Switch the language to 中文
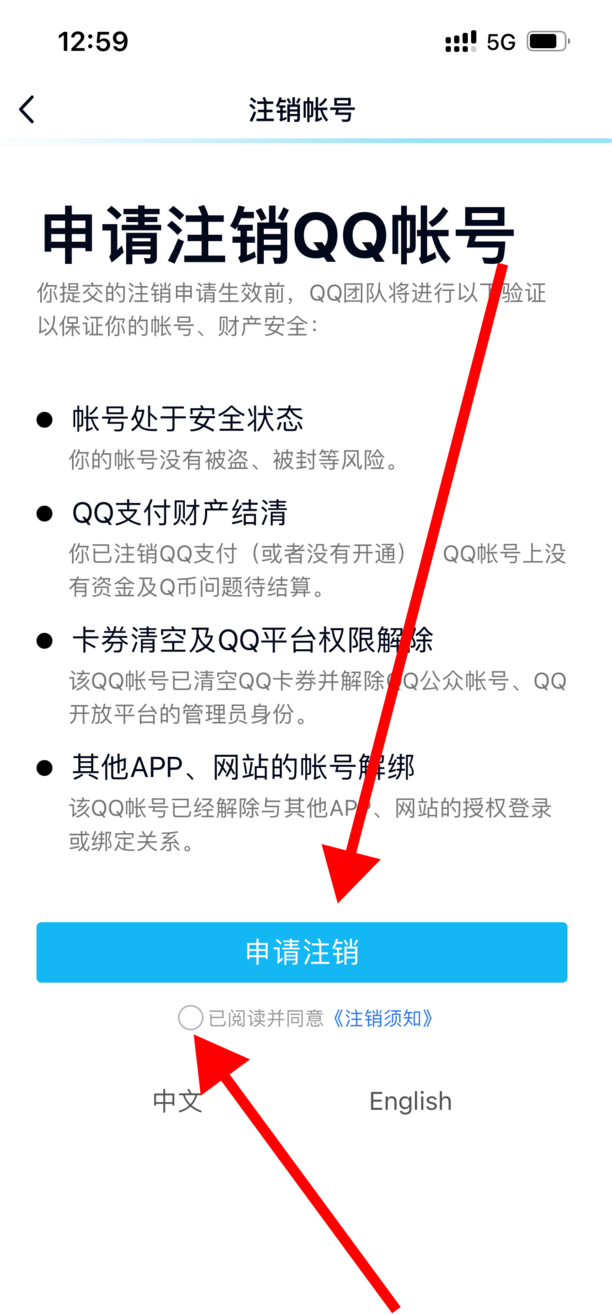612x1314 pixels. click(177, 1101)
